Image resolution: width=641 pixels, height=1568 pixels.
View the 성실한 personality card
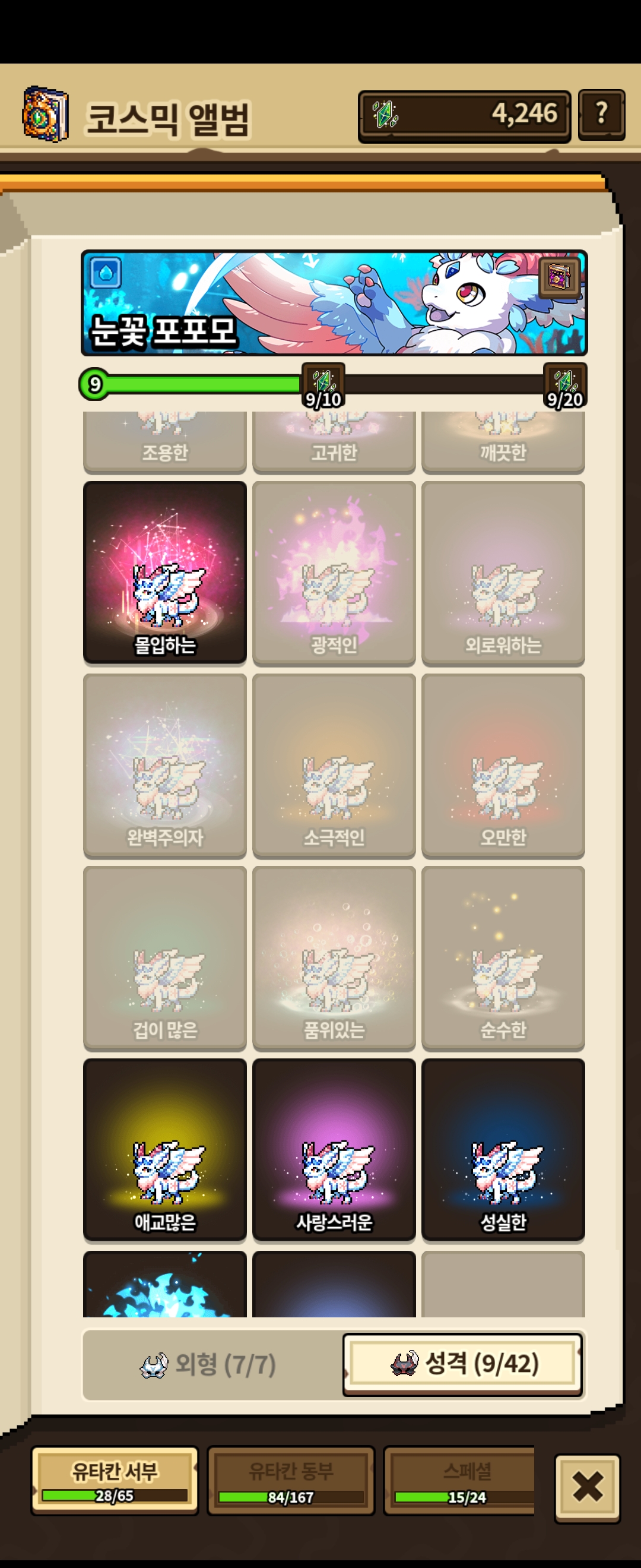click(x=503, y=1149)
